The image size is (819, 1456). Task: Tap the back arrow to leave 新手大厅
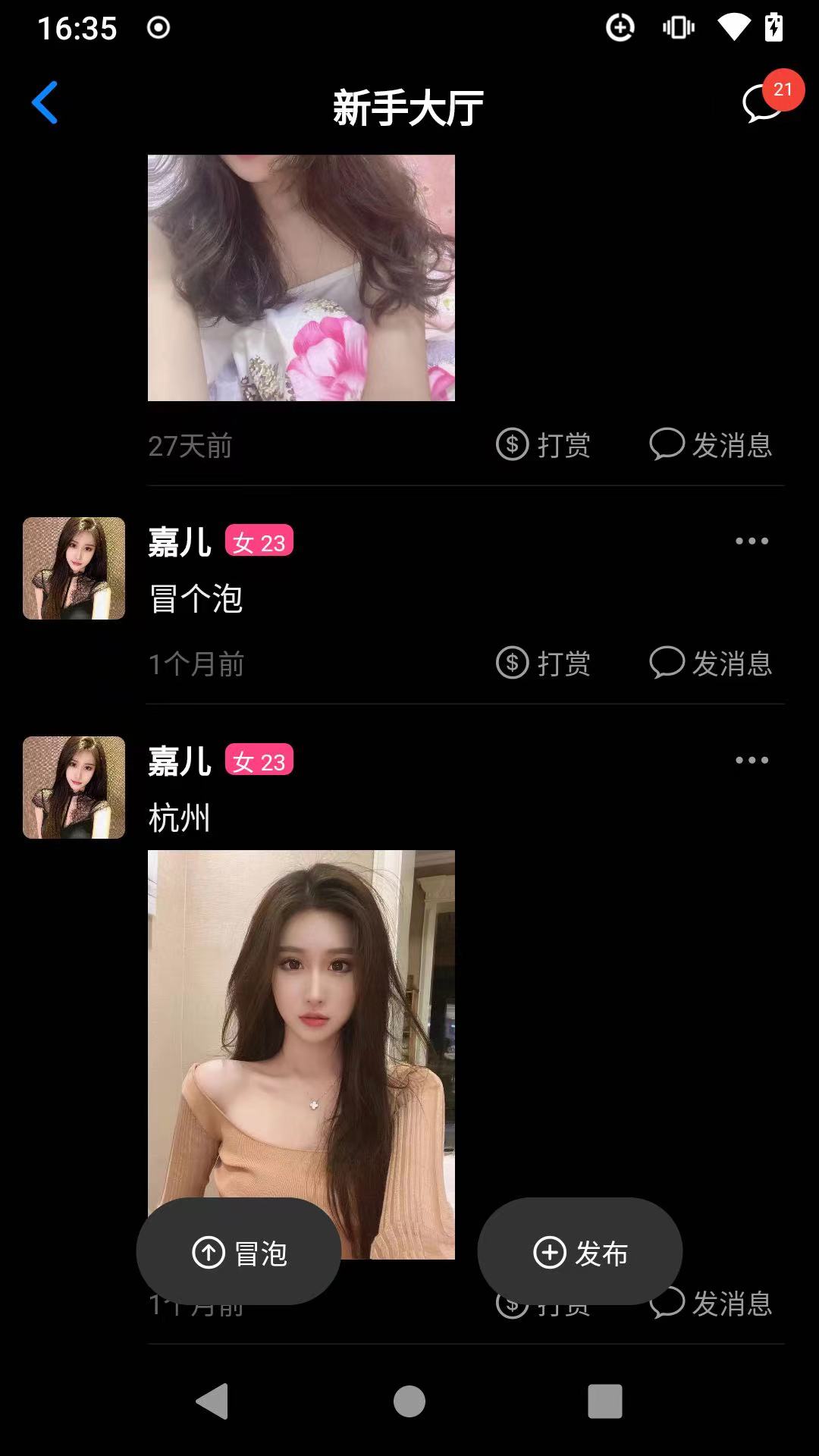[x=45, y=103]
